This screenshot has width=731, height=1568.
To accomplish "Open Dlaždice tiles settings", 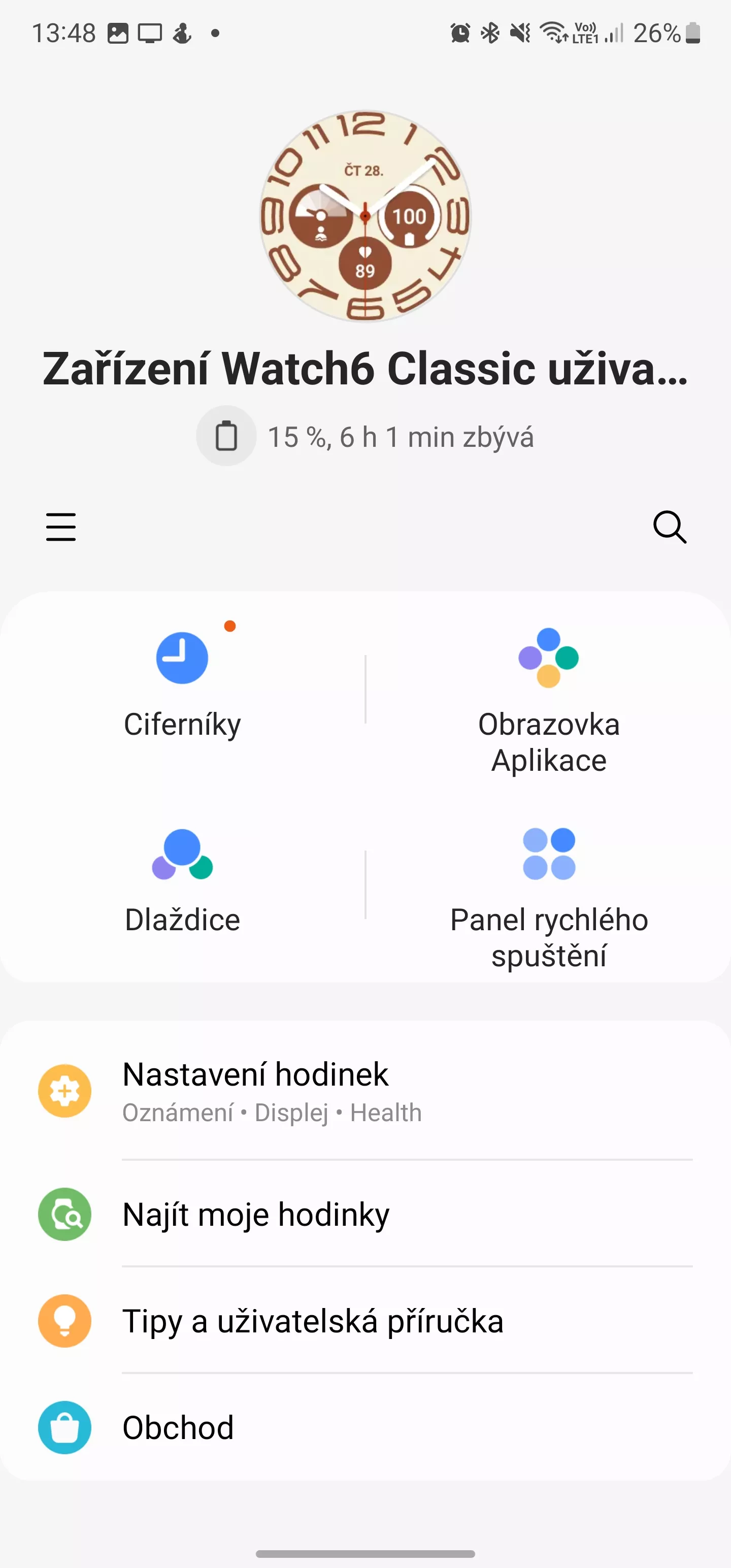I will pos(182,883).
